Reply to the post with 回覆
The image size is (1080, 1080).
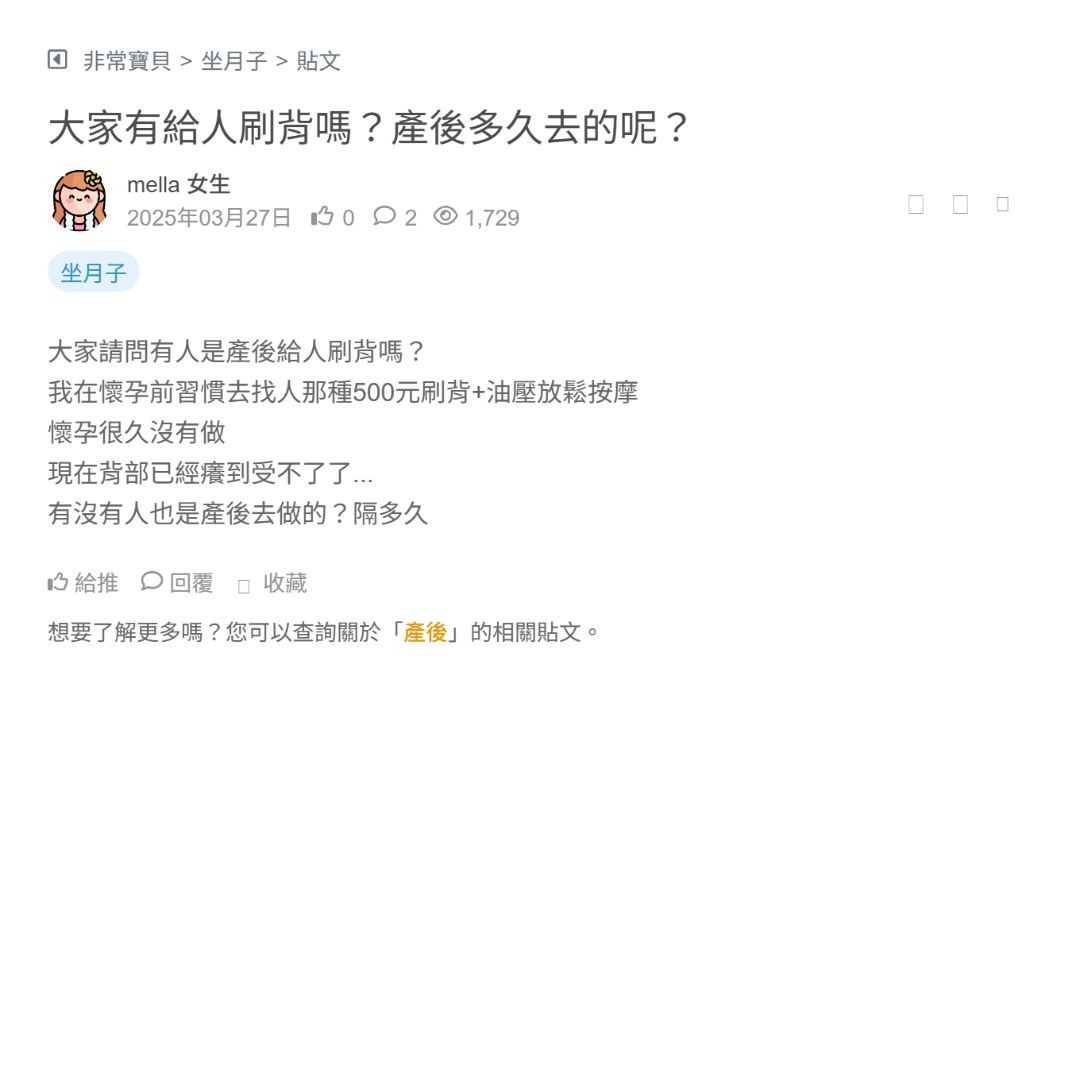[178, 582]
